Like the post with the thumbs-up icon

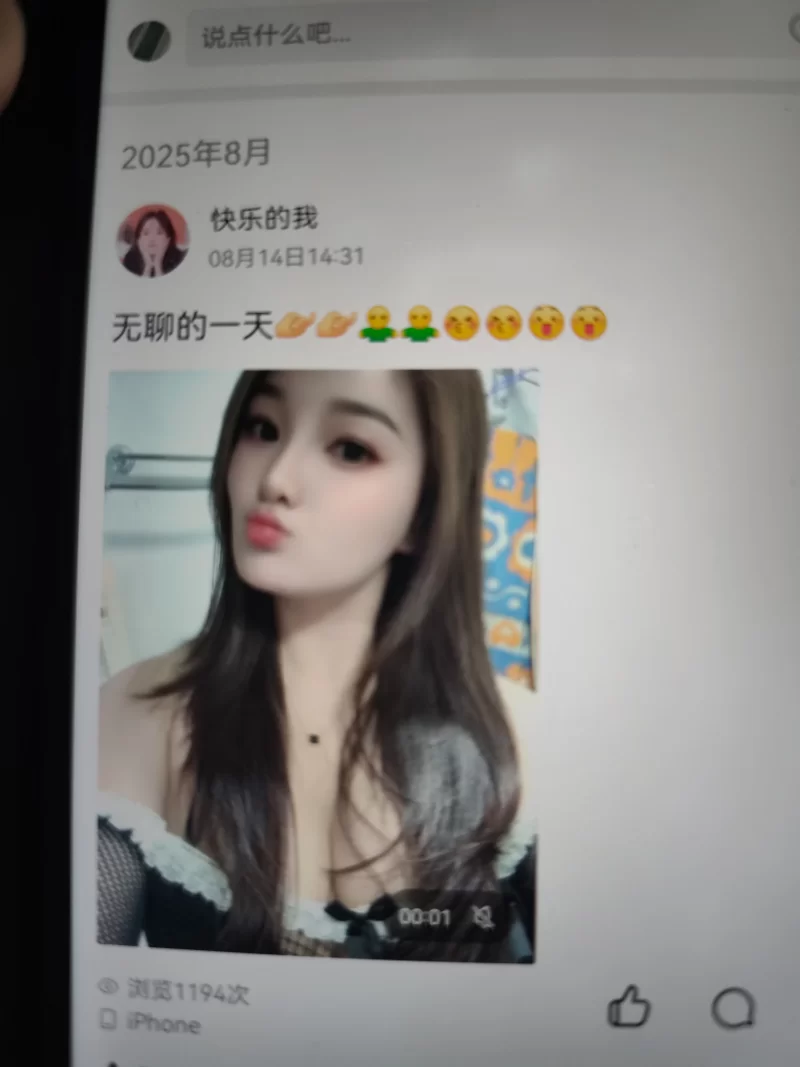(x=629, y=1006)
